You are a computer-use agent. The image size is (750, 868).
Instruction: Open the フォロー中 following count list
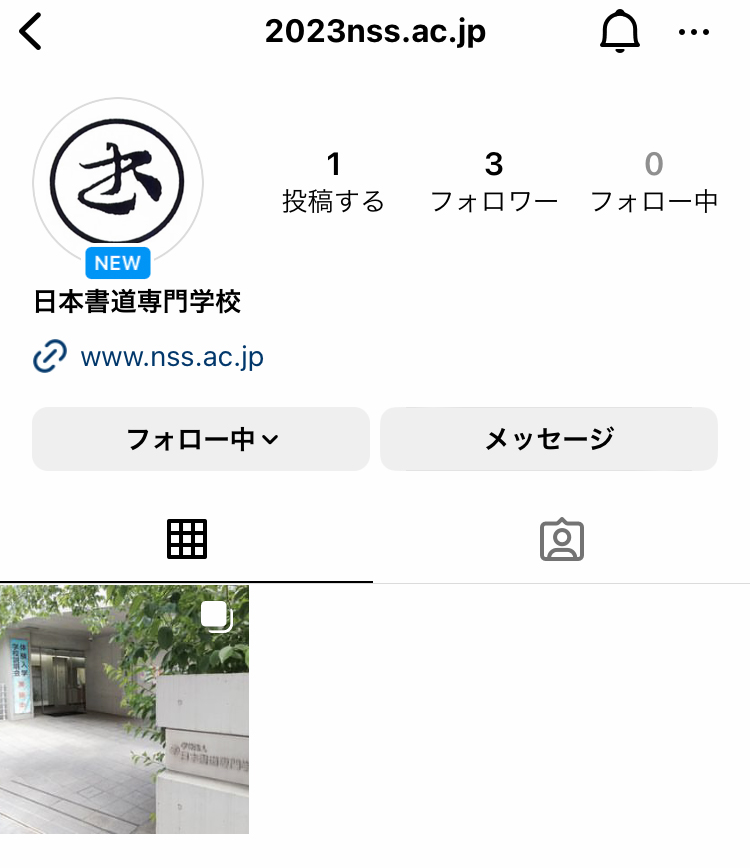click(654, 182)
